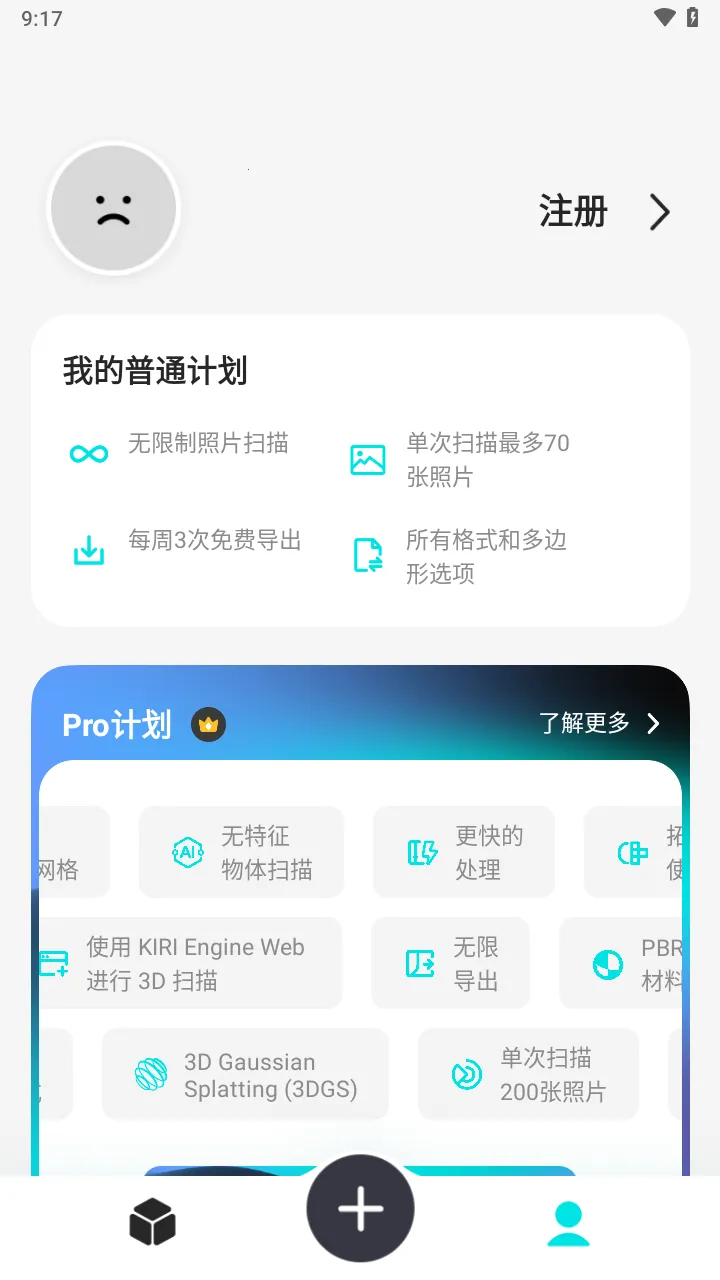Click the download icon for weekly free exports
720x1280 pixels.
tap(90, 550)
